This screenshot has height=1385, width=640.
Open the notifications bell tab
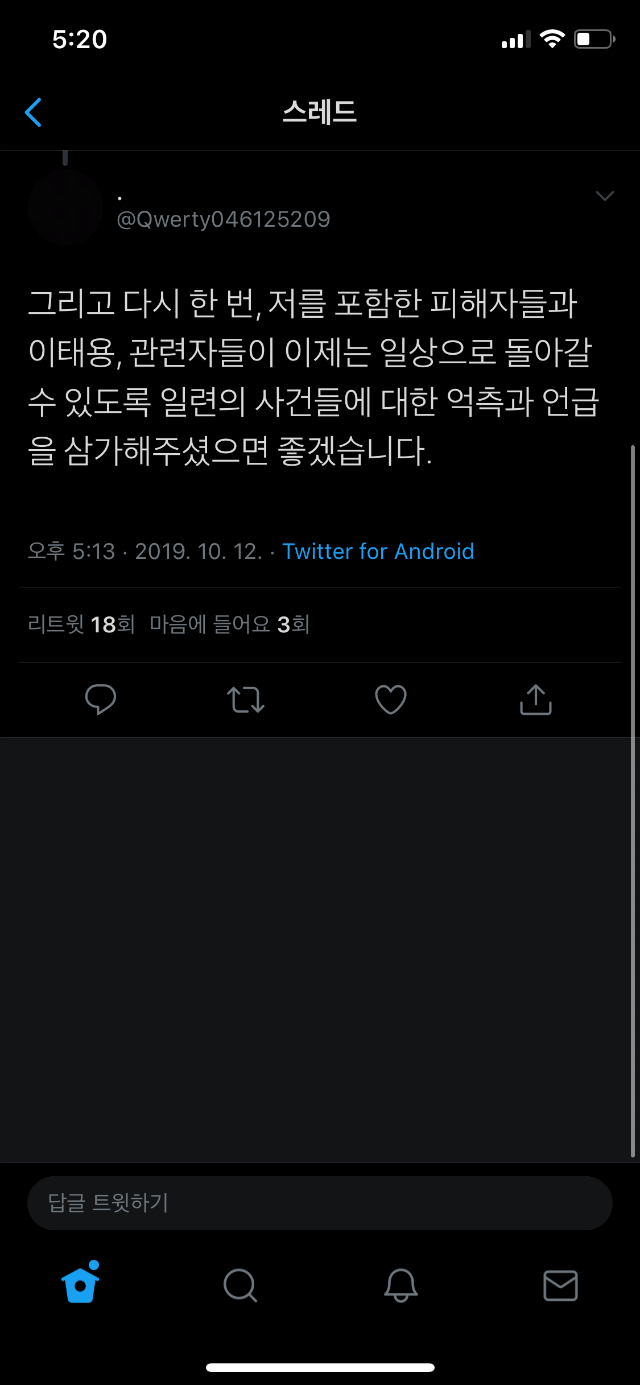point(400,1285)
